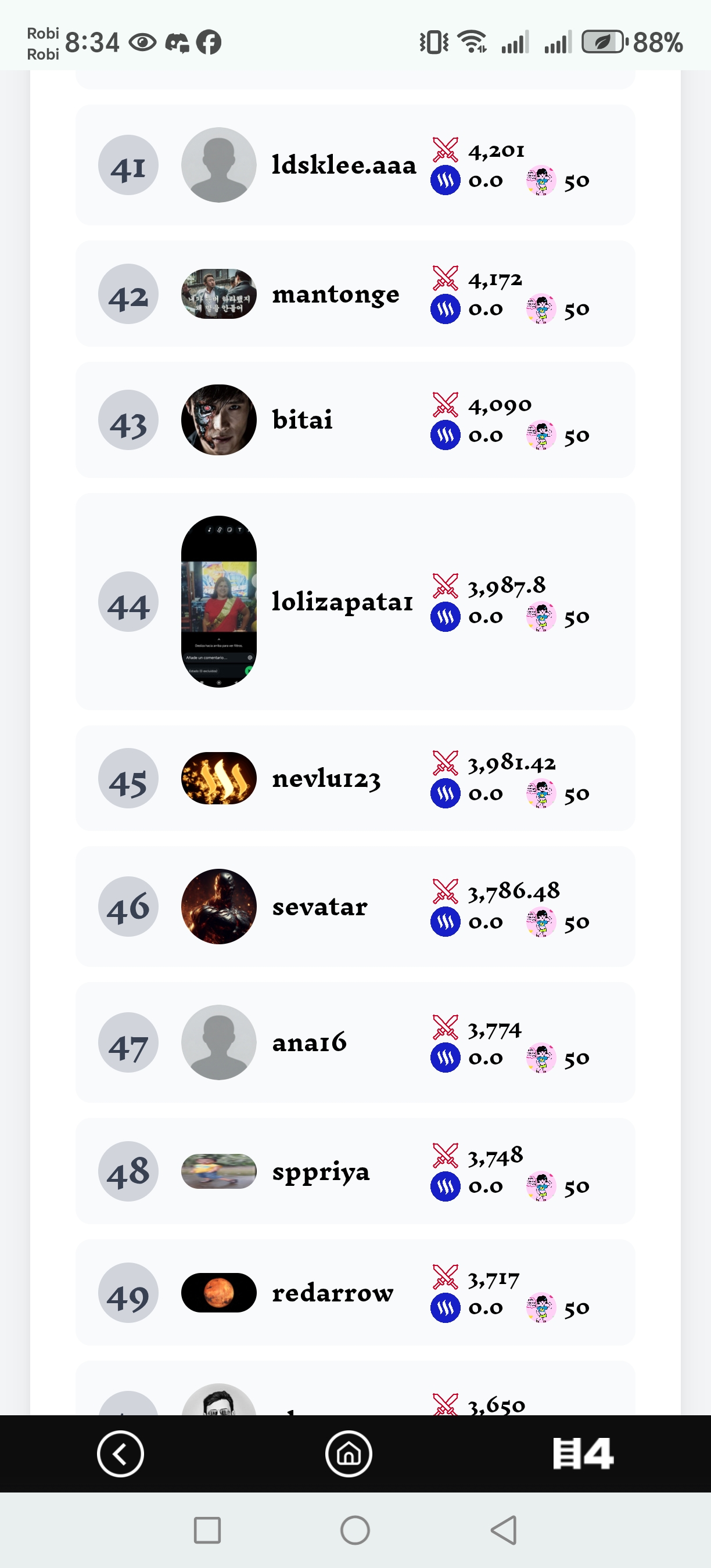The height and width of the screenshot is (1568, 711).
Task: Select redarrow in the ranking list
Action: tap(332, 1292)
